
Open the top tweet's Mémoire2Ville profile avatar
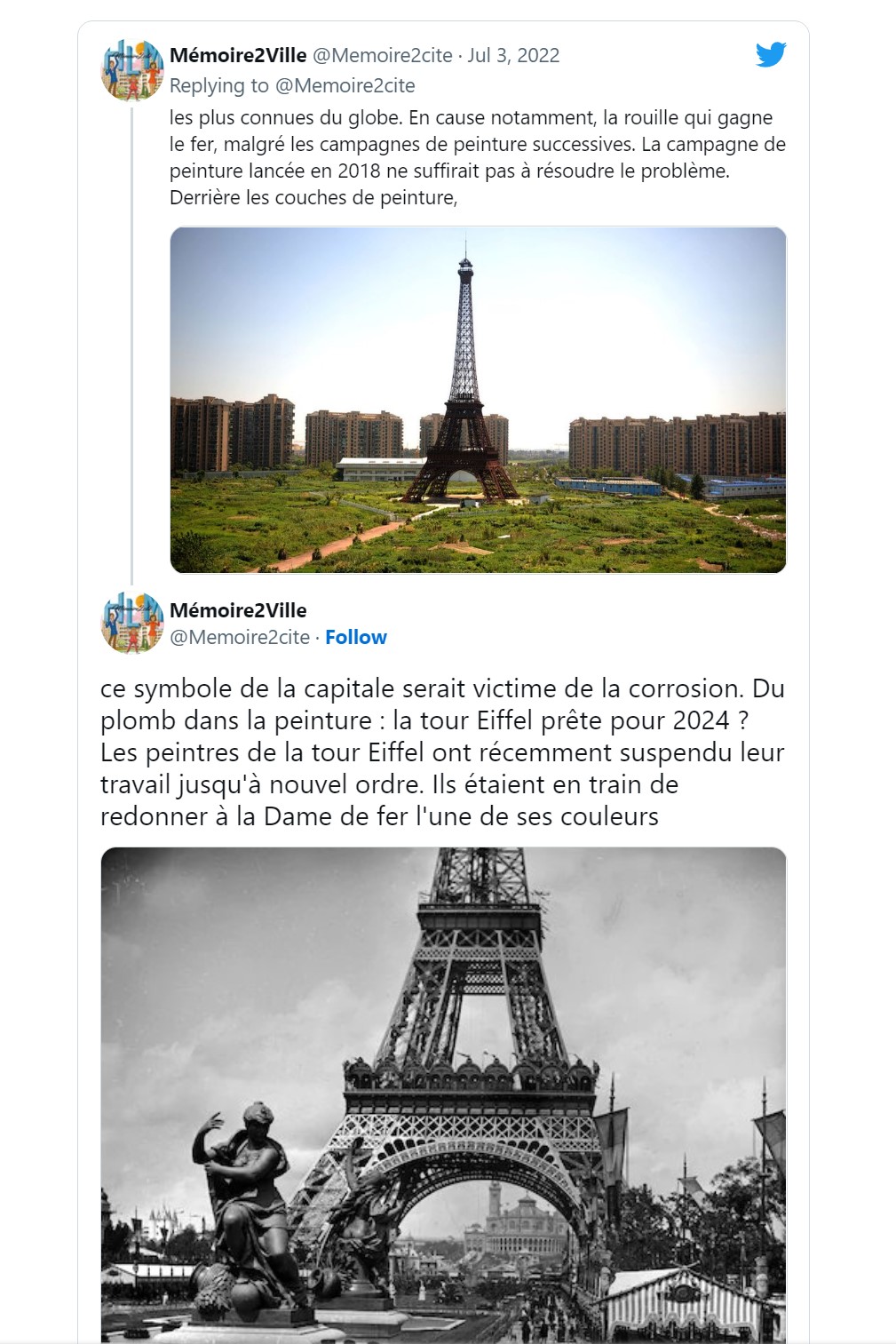point(132,70)
